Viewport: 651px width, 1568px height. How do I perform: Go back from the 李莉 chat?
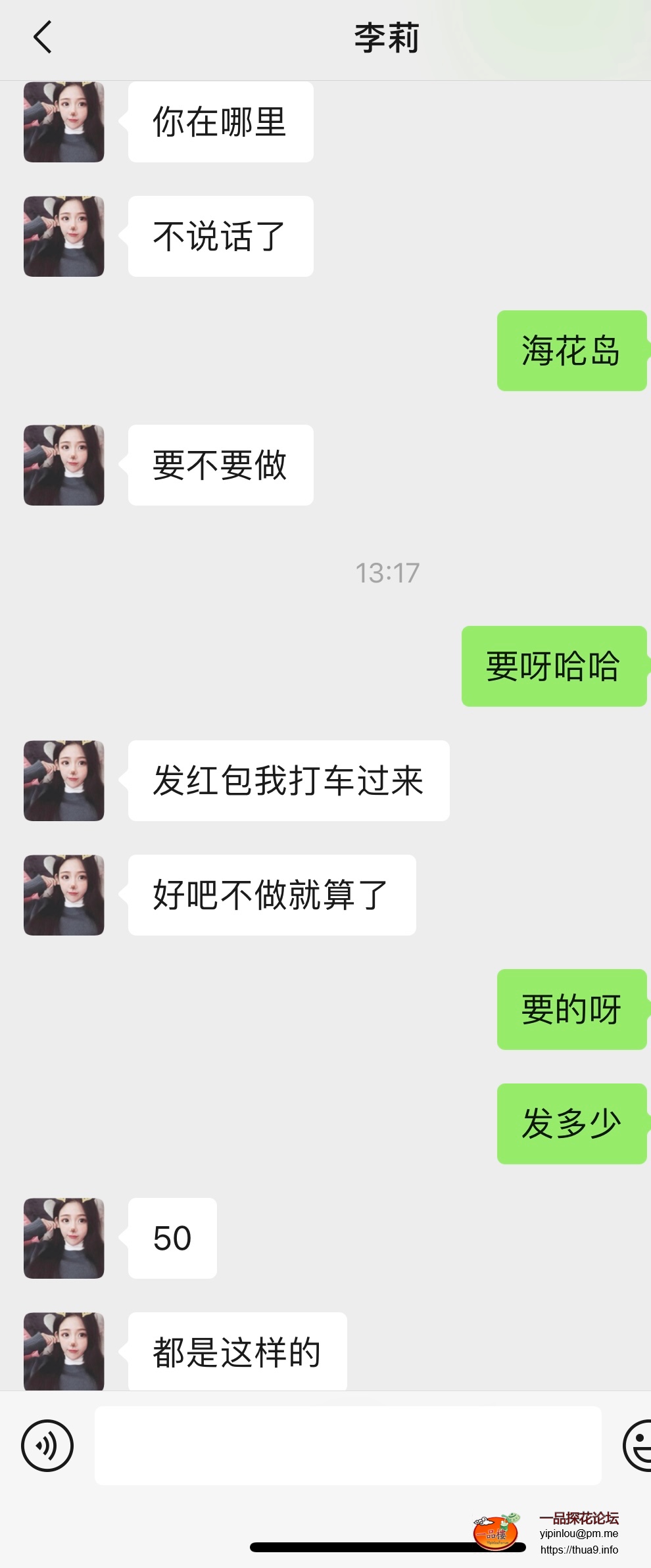[x=43, y=37]
